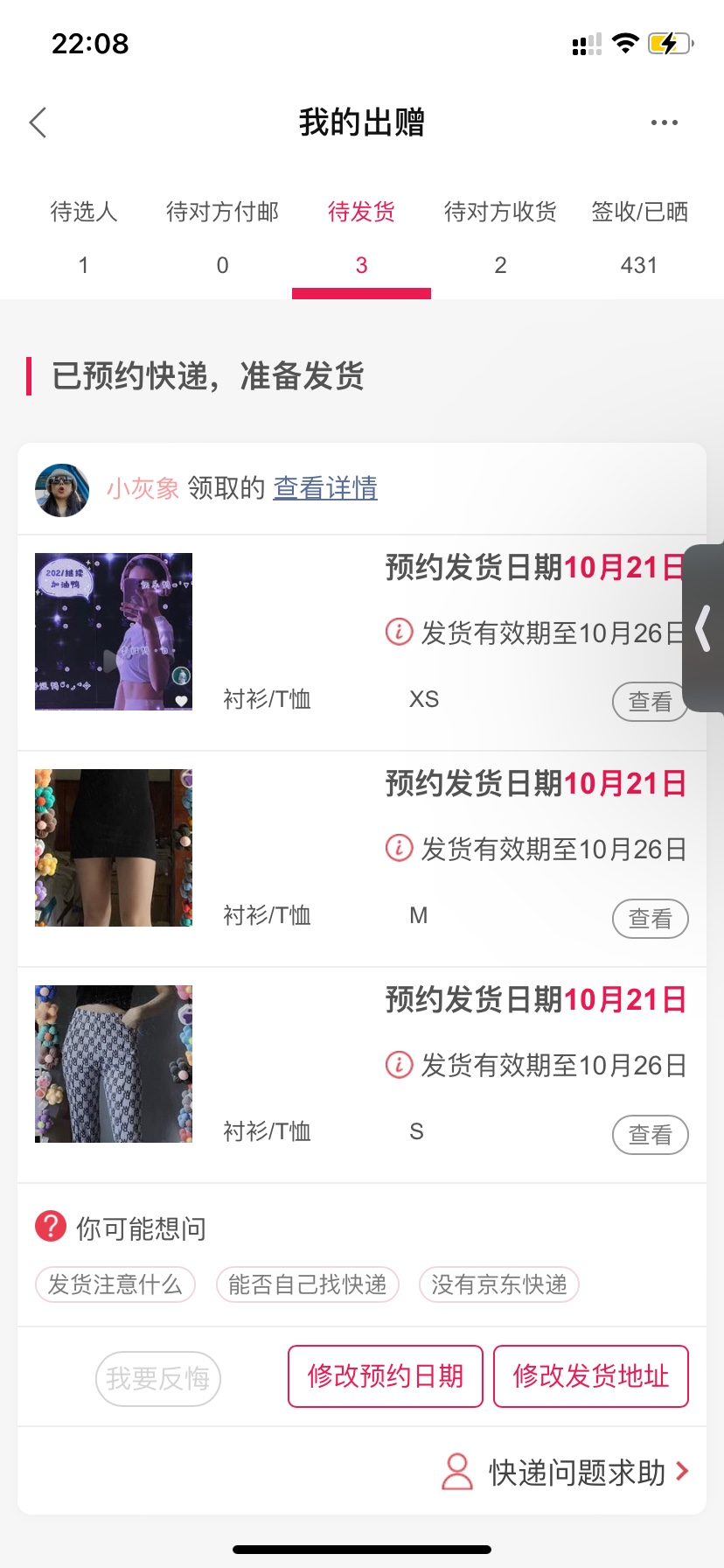Switch to the 待对方收货 tab
This screenshot has height=1568, width=724.
point(500,236)
